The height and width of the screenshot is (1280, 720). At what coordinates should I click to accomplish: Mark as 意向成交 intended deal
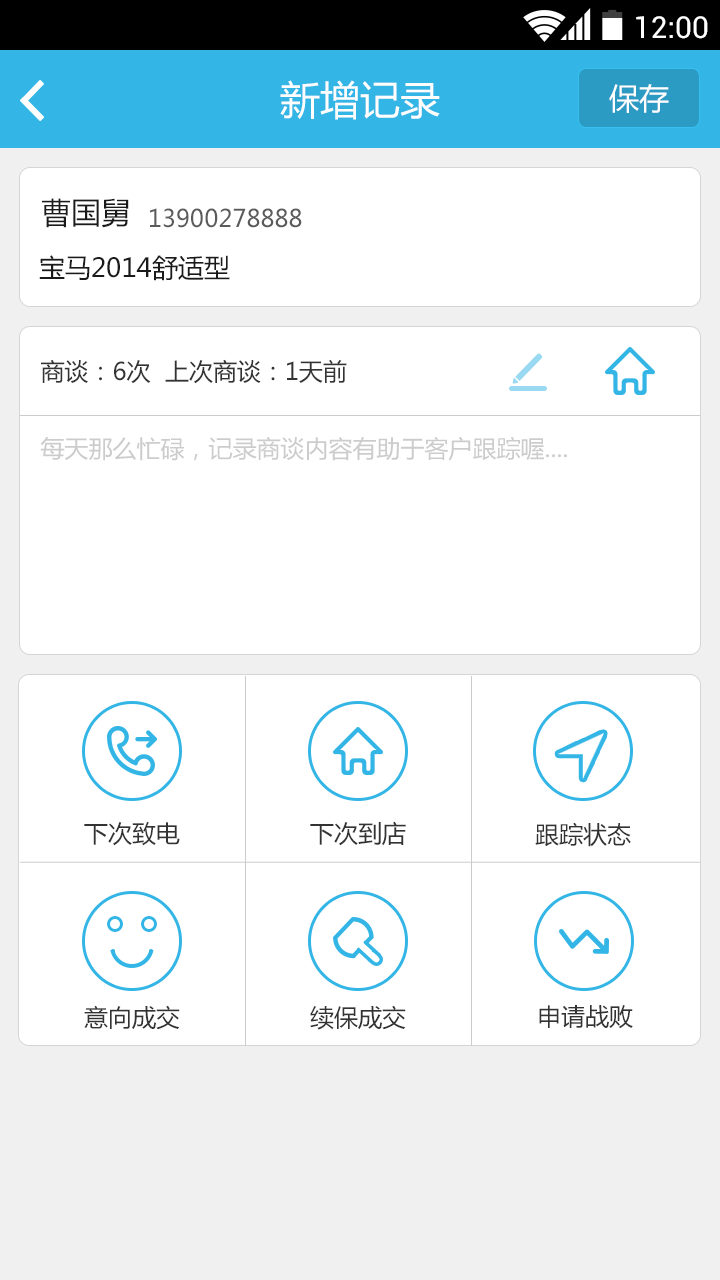pyautogui.click(x=132, y=955)
